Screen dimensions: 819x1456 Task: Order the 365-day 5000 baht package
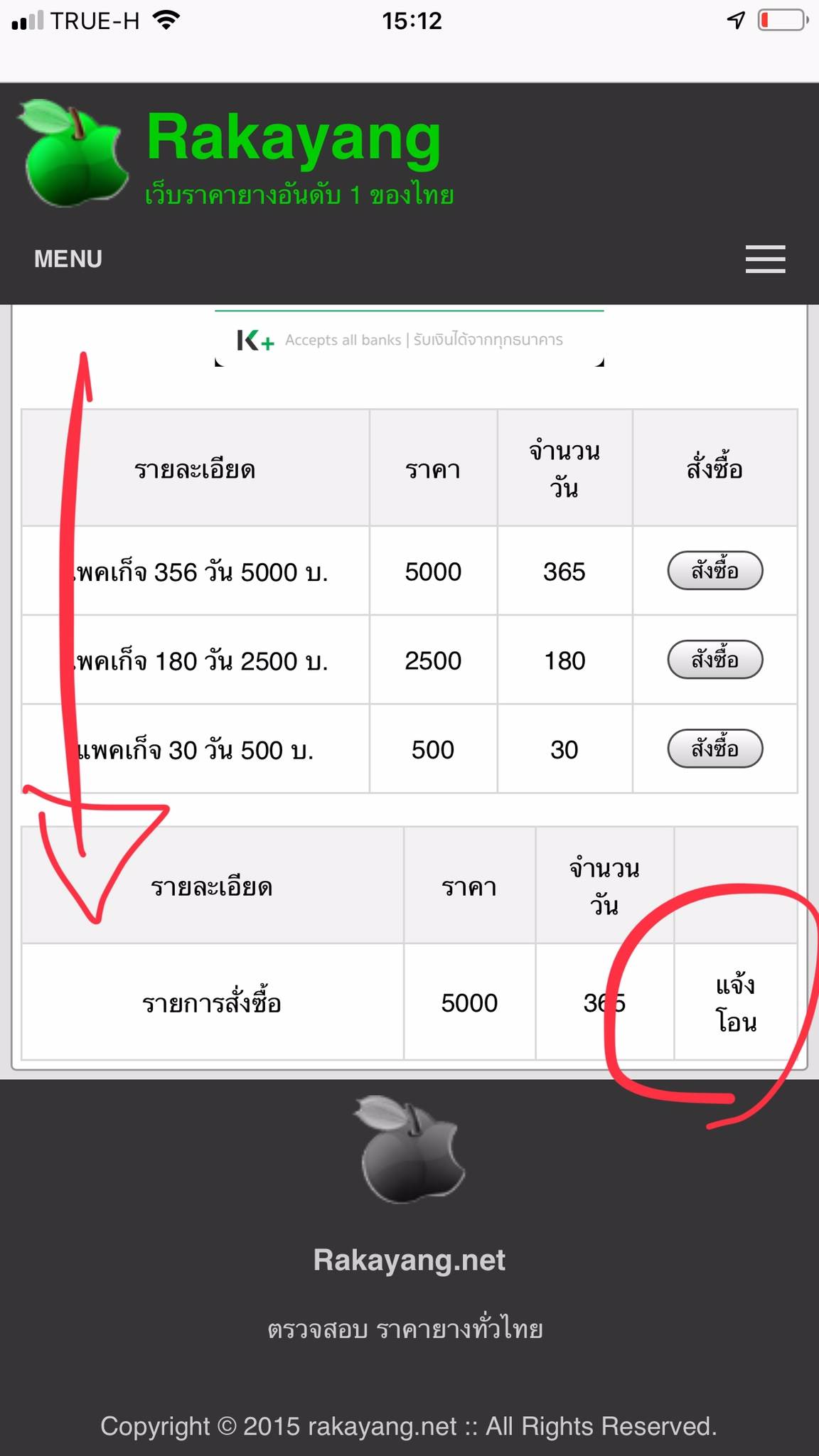click(714, 571)
